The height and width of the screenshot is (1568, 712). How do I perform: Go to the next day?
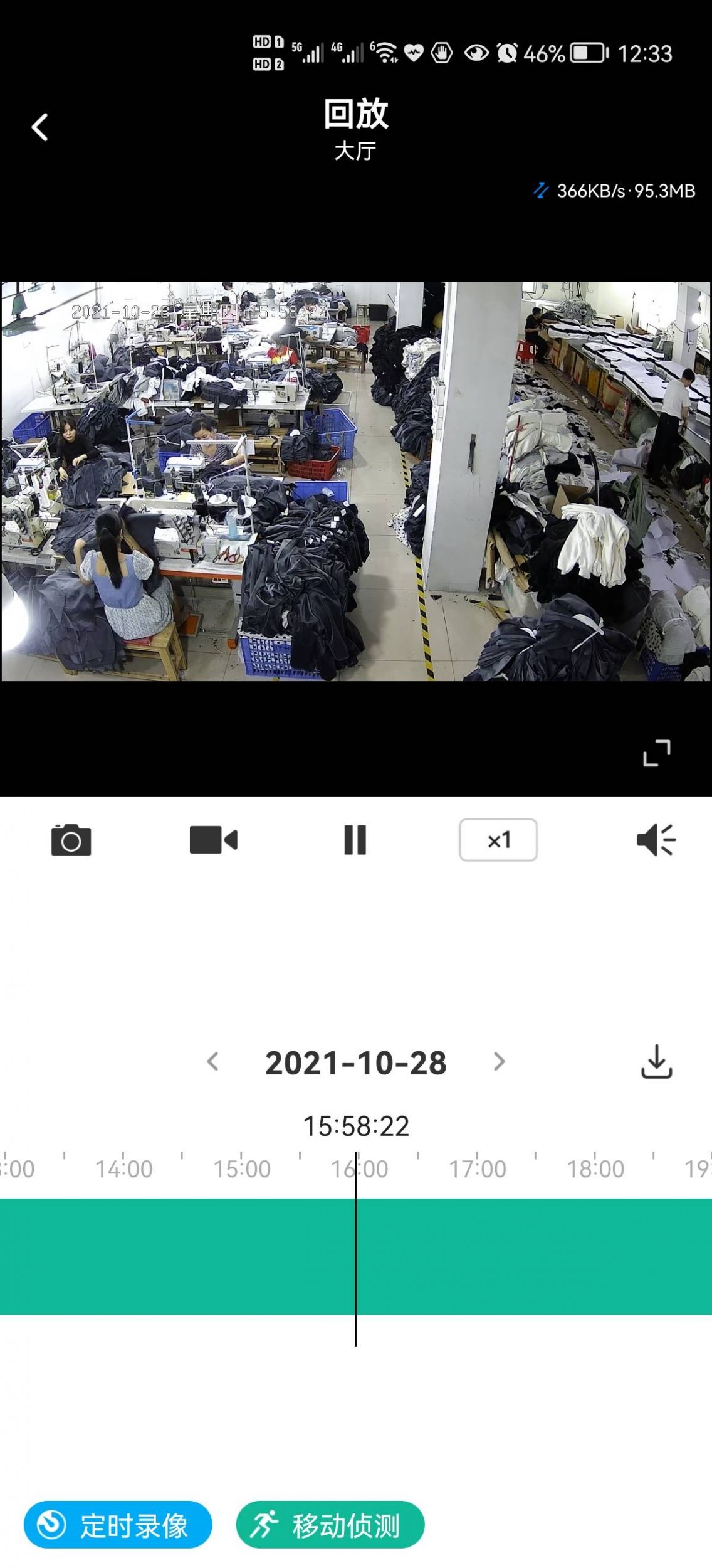click(x=499, y=1062)
